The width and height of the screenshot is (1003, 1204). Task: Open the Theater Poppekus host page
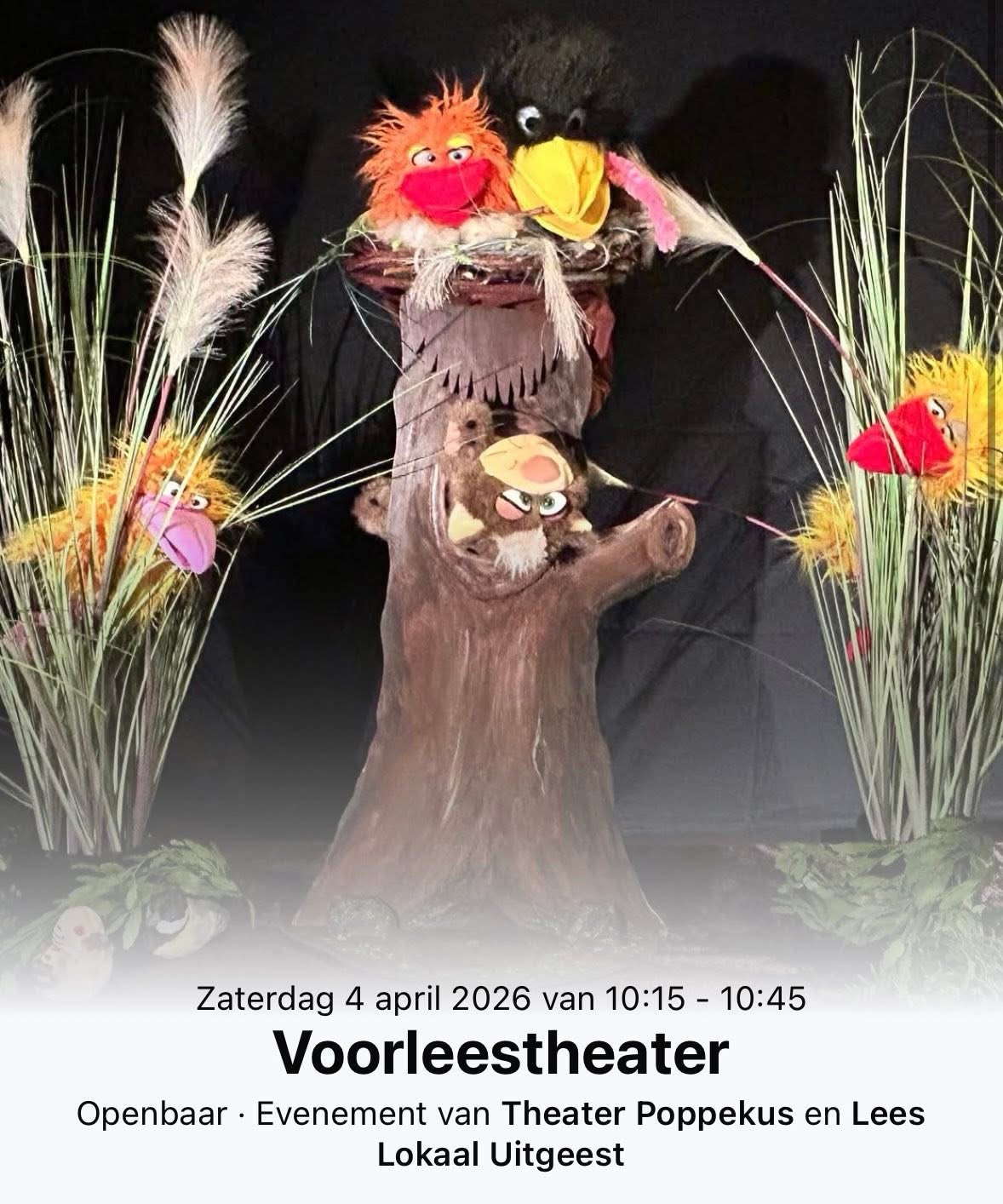click(x=647, y=1114)
